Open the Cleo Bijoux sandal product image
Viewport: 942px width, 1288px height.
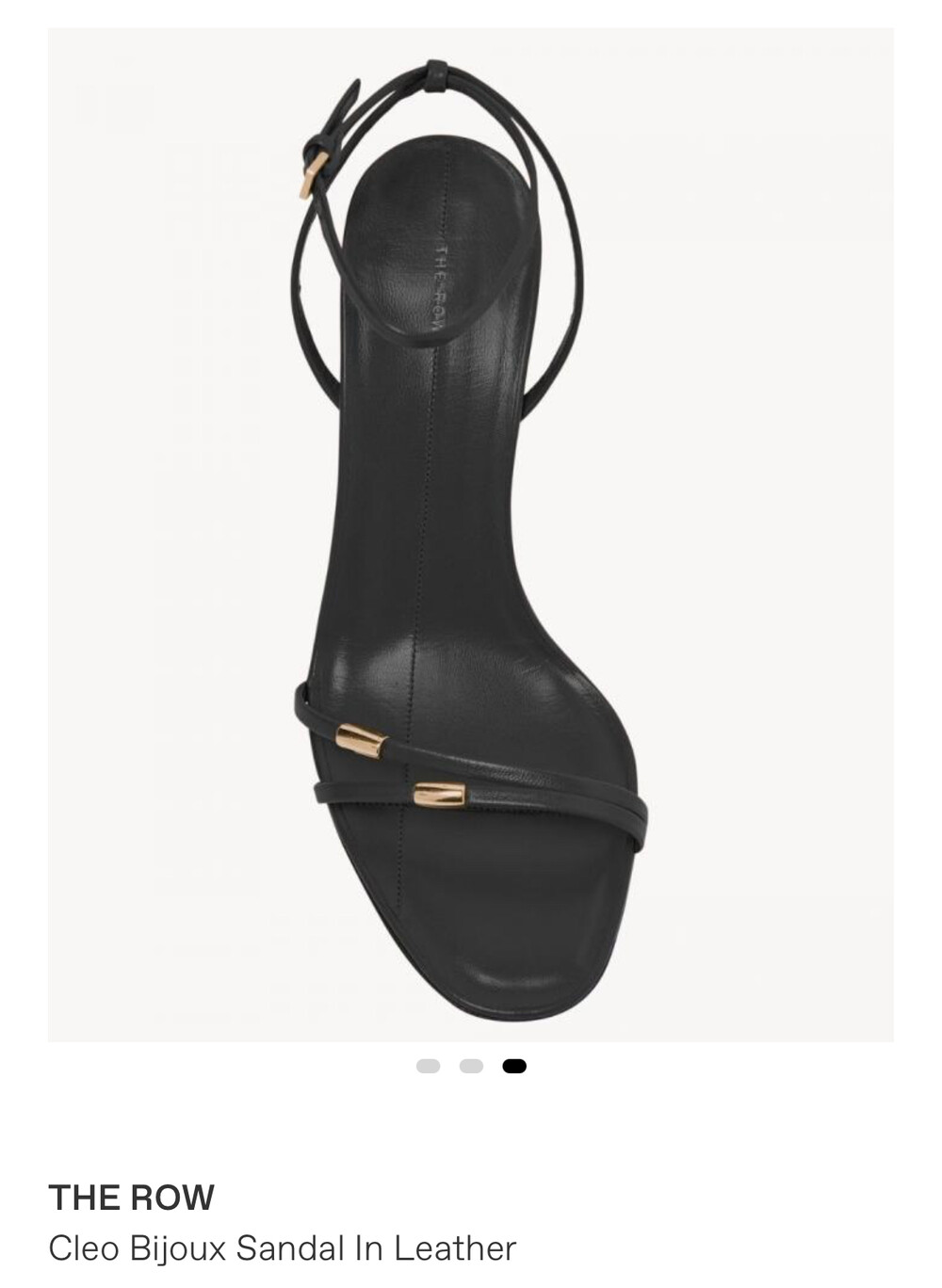click(x=470, y=535)
